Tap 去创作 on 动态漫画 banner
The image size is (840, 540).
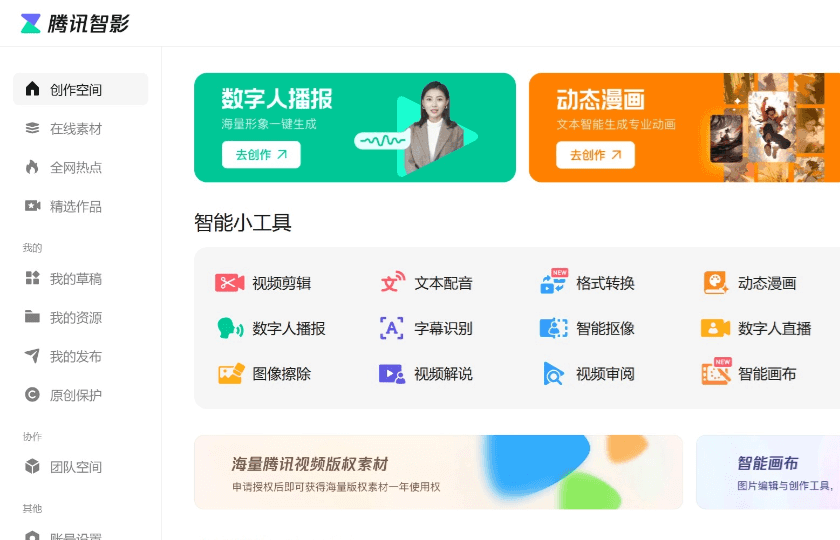(595, 155)
